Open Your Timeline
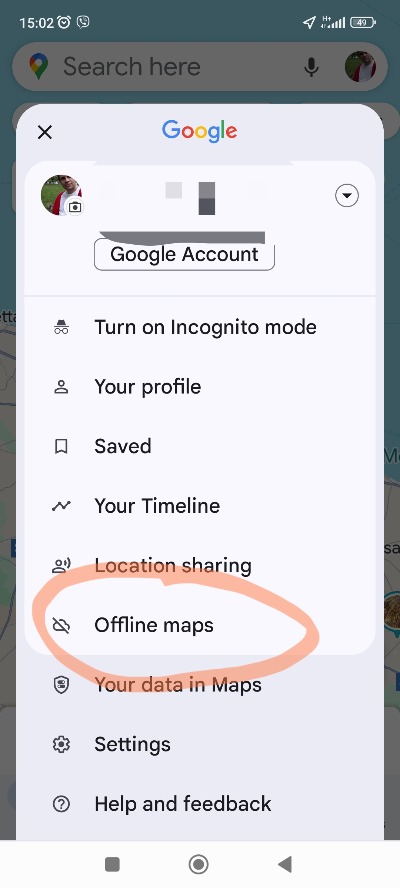400x888 pixels. pyautogui.click(x=199, y=506)
